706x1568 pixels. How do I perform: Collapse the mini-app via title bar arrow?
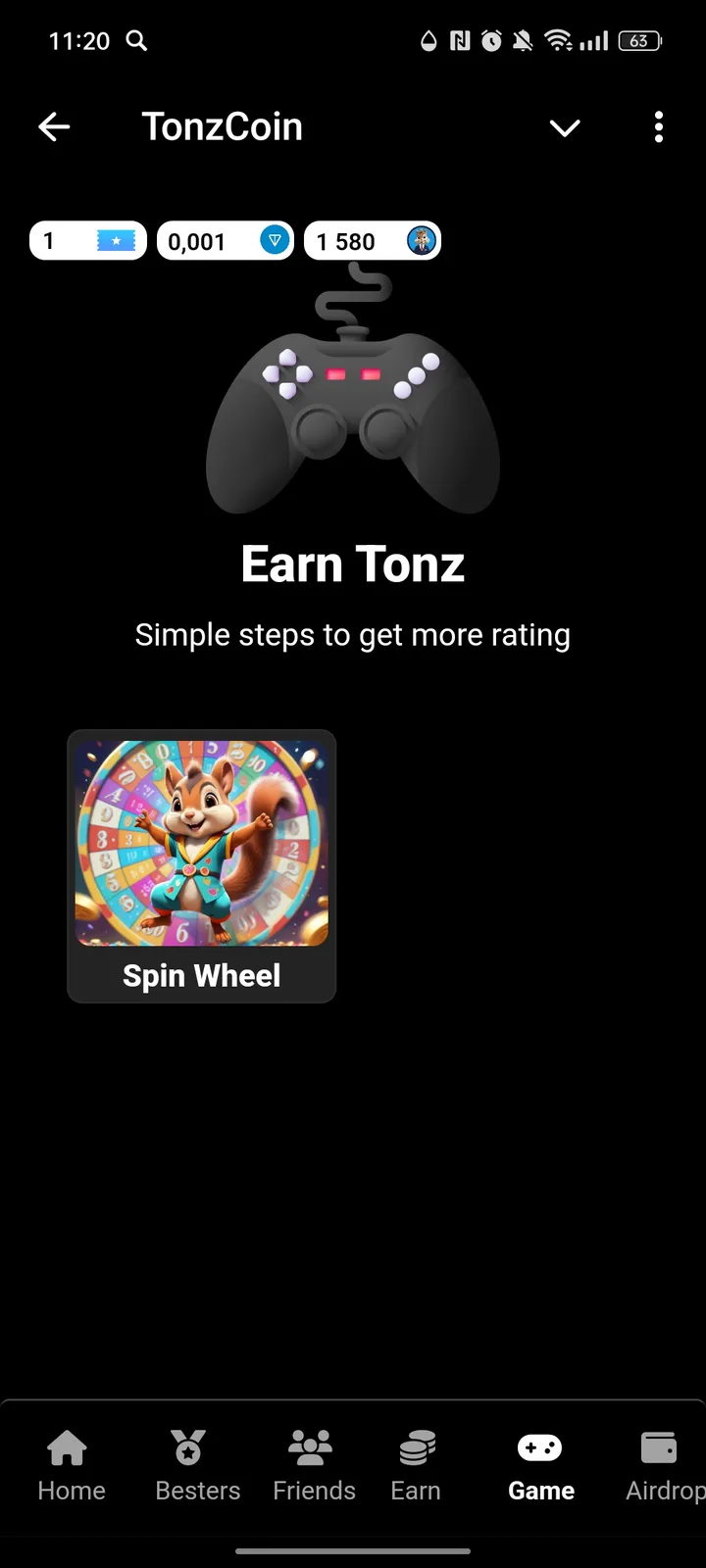tap(565, 127)
